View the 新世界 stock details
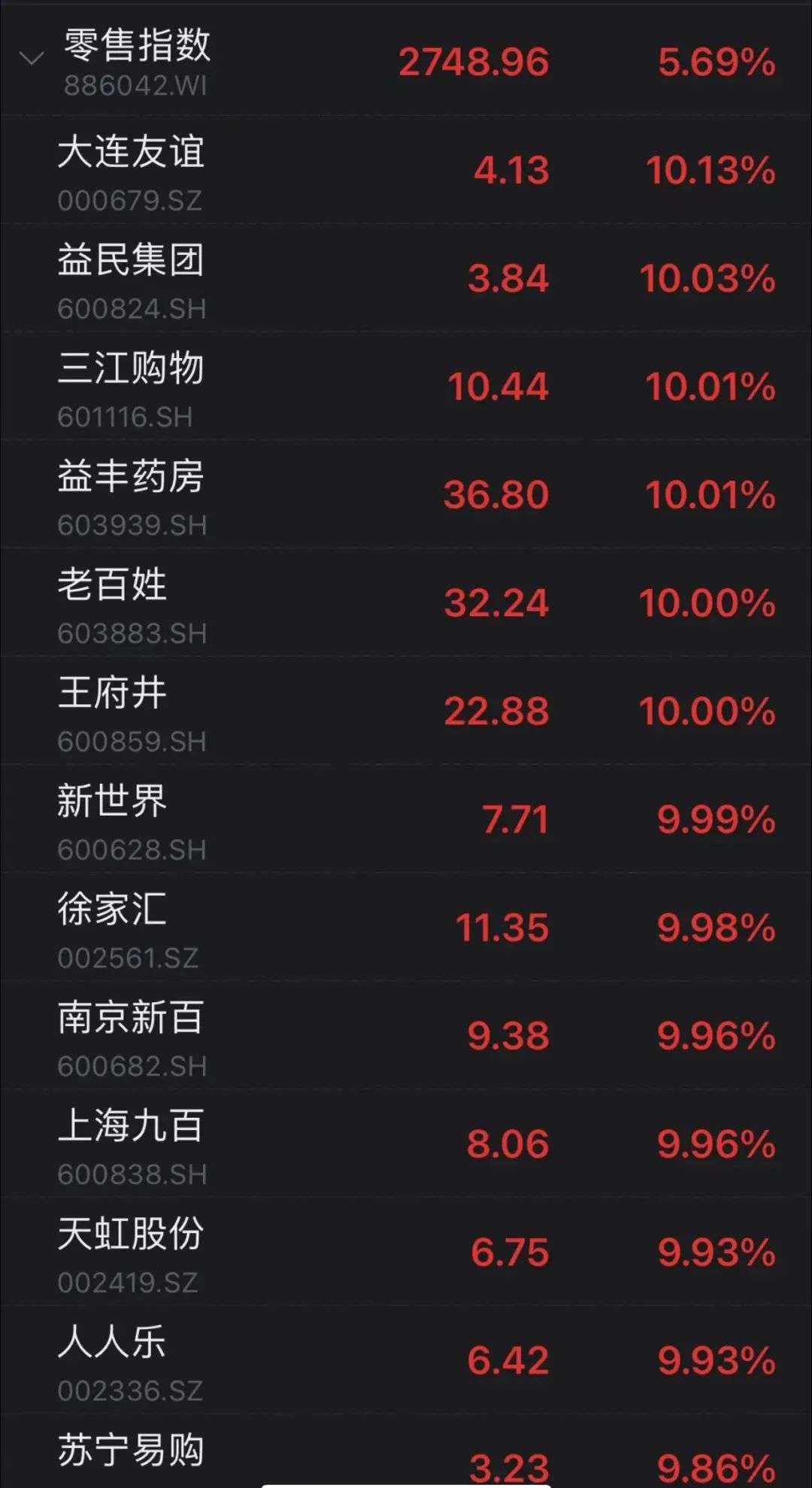Image resolution: width=812 pixels, height=1488 pixels. coord(406,820)
